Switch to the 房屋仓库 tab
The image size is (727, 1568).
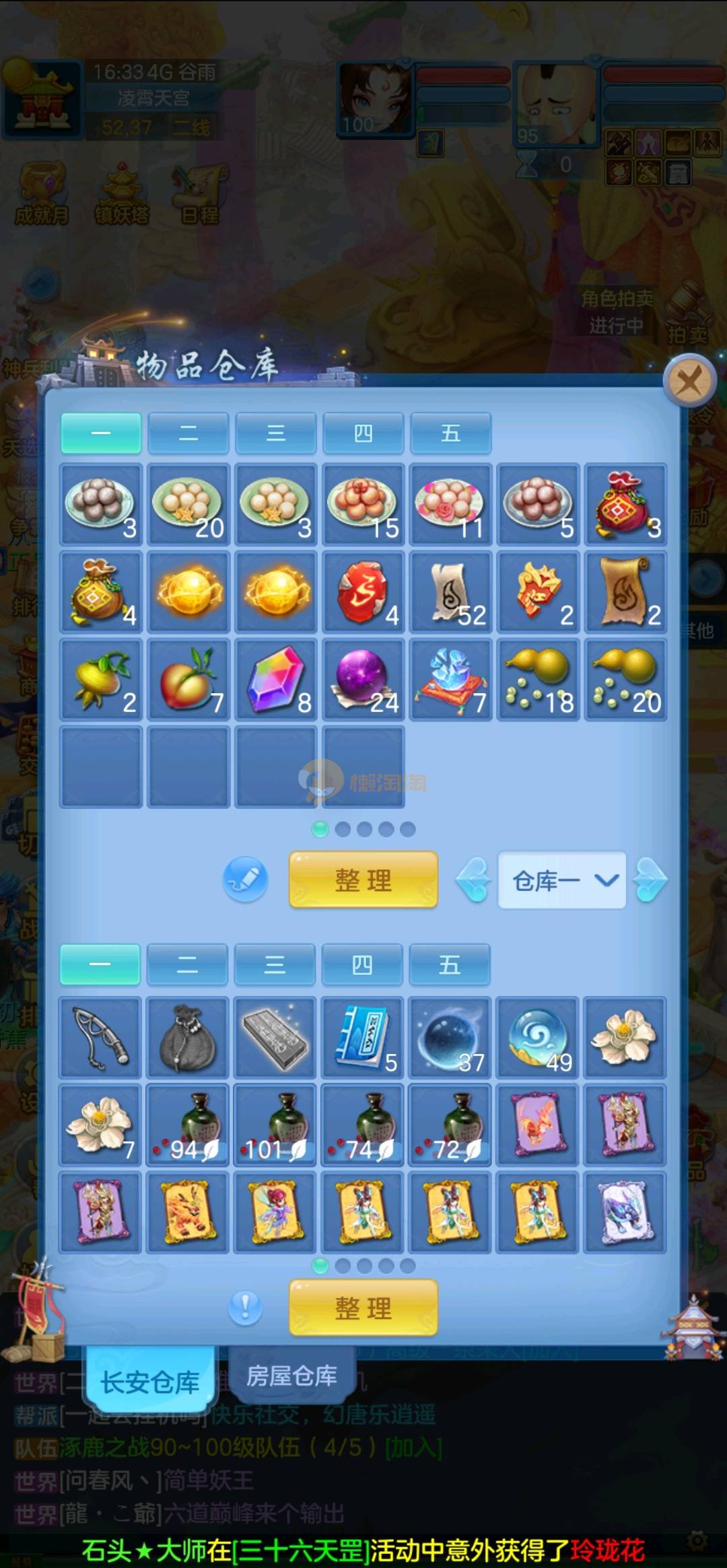(291, 1376)
